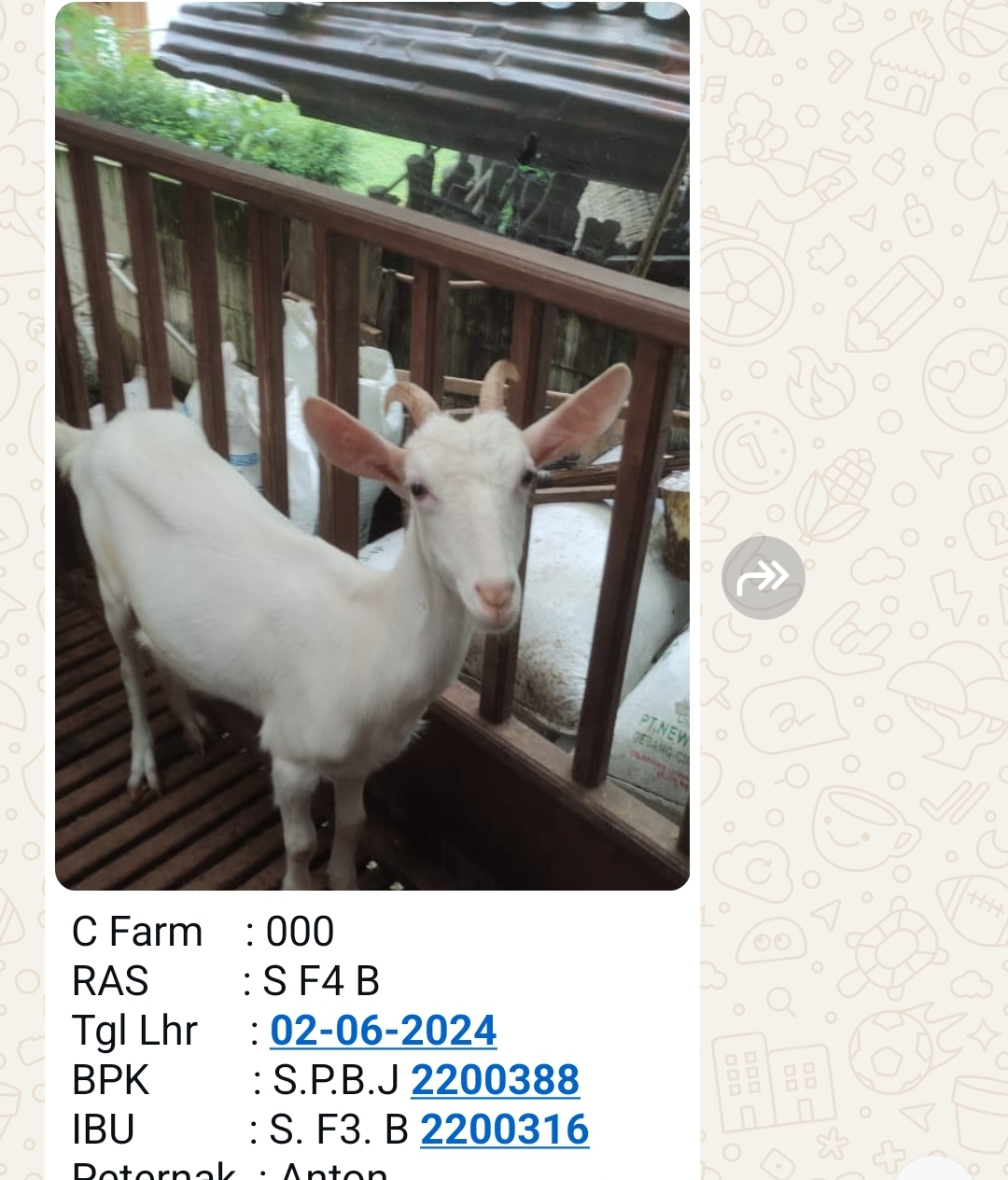Viewport: 1008px width, 1180px height.
Task: Tap the linked number 2200316
Action: [504, 1130]
